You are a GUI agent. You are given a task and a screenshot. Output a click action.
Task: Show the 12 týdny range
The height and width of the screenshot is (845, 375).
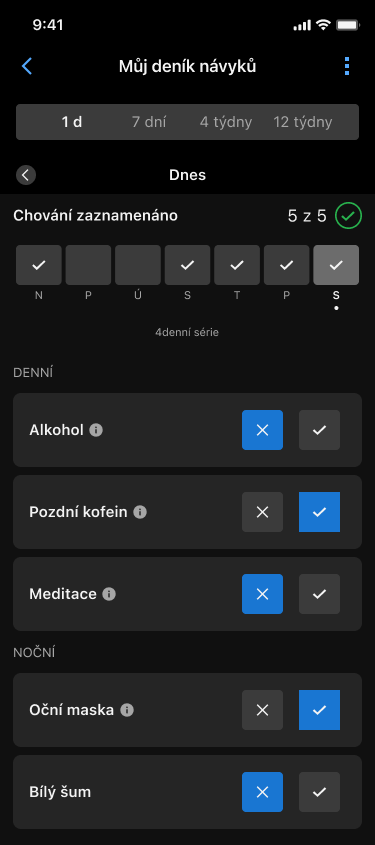303,122
